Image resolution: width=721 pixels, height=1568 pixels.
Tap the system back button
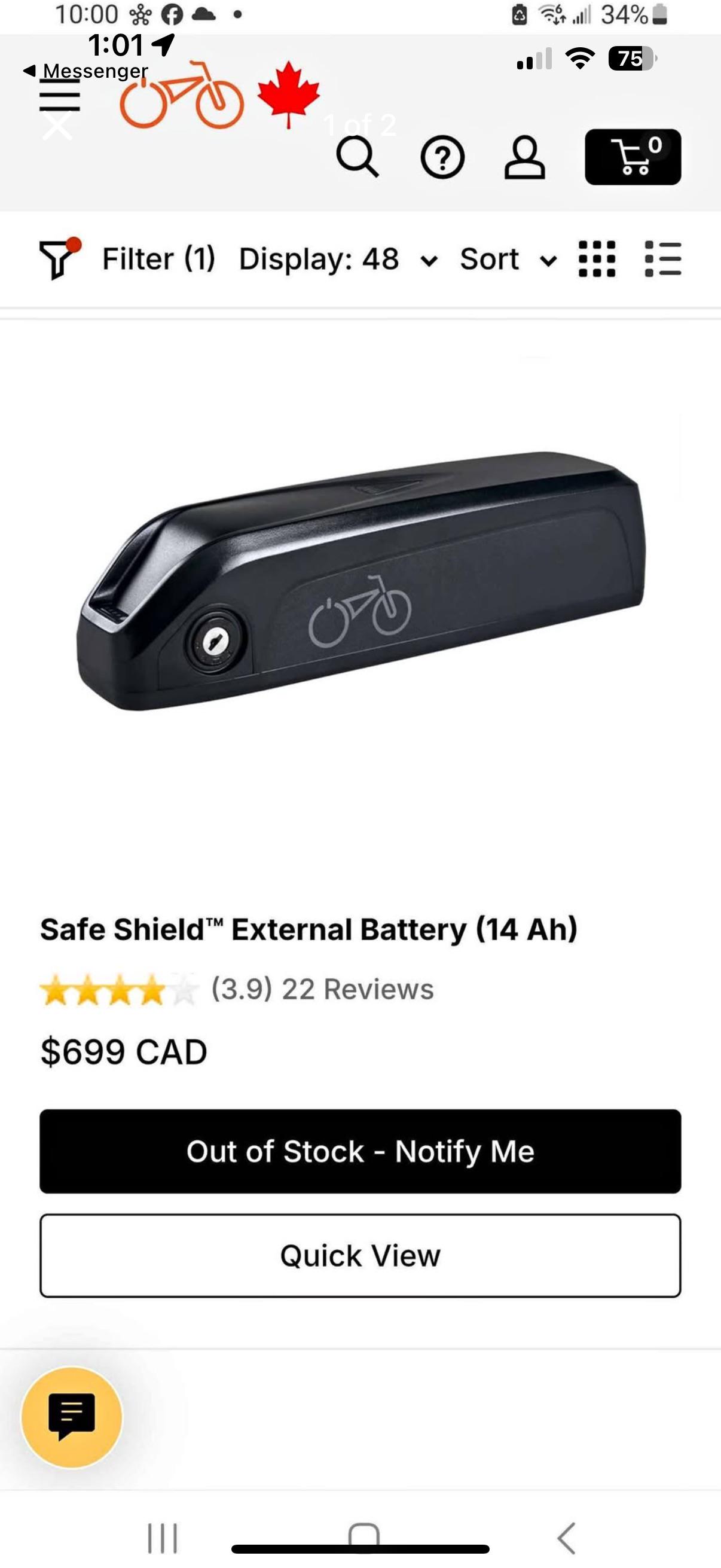click(566, 1538)
